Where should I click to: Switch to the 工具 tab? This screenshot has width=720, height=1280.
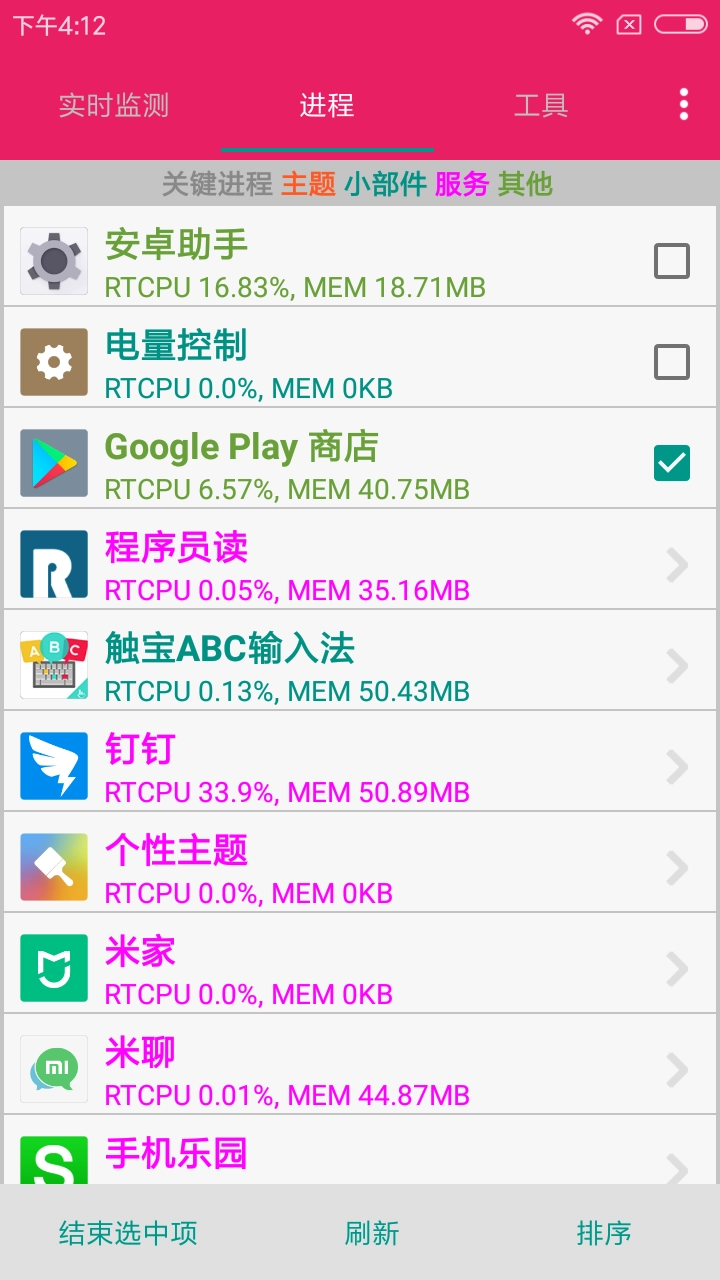point(541,105)
